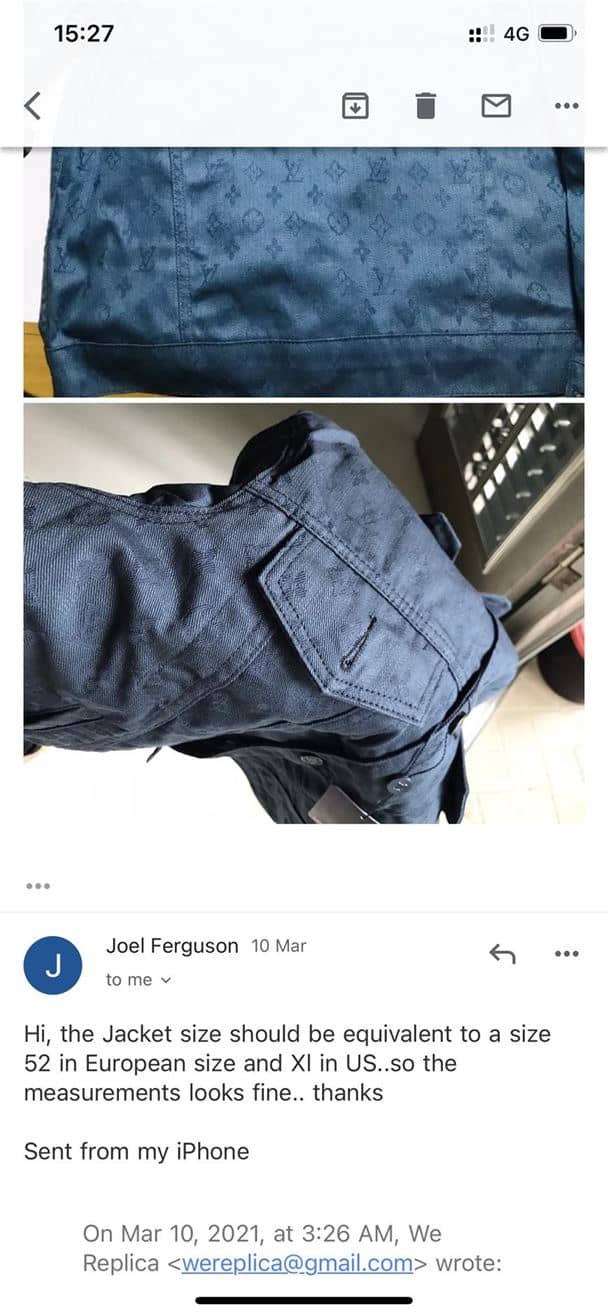View Joel Ferguson's sender avatar
This screenshot has width=608, height=1316.
click(53, 965)
